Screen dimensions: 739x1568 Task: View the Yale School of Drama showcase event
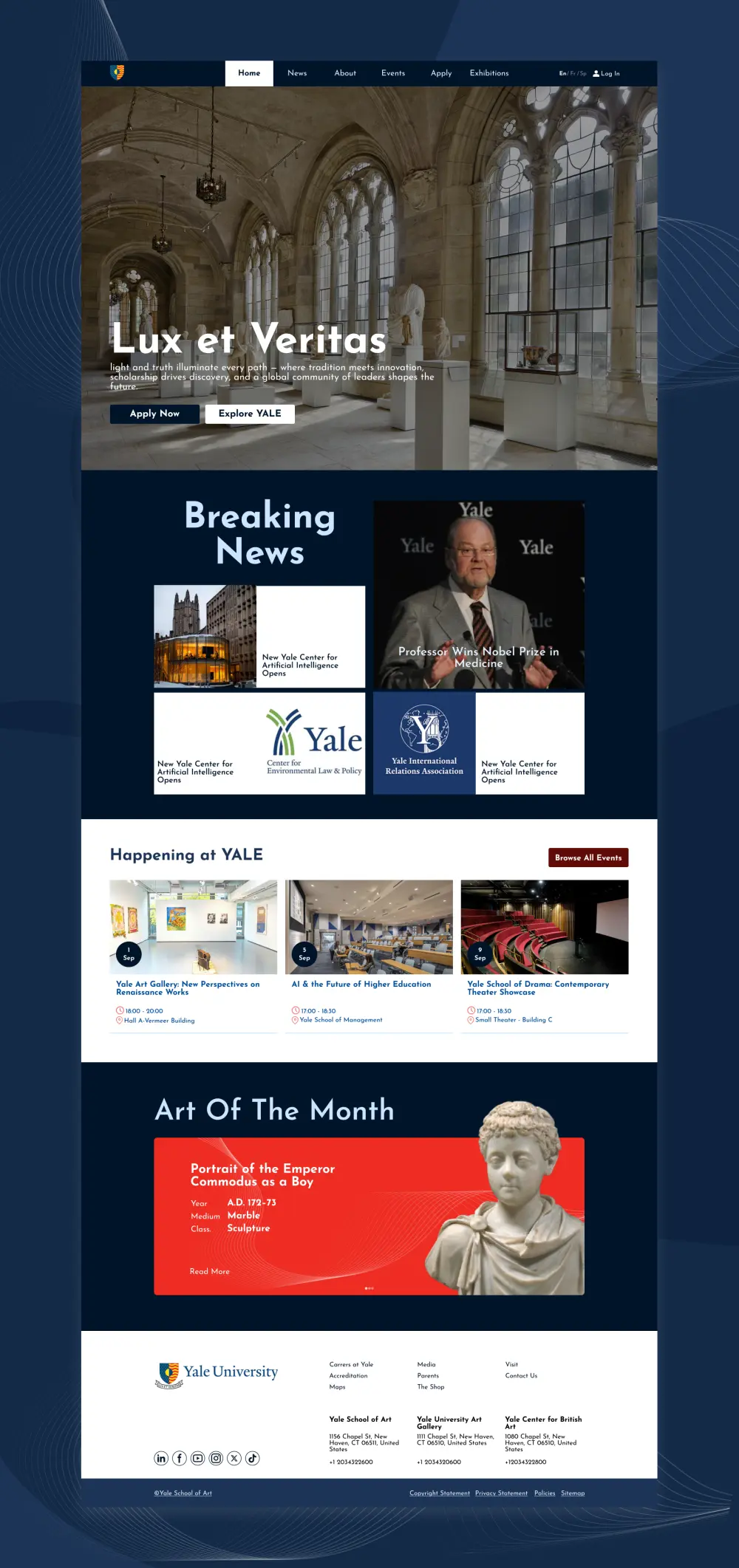click(538, 987)
